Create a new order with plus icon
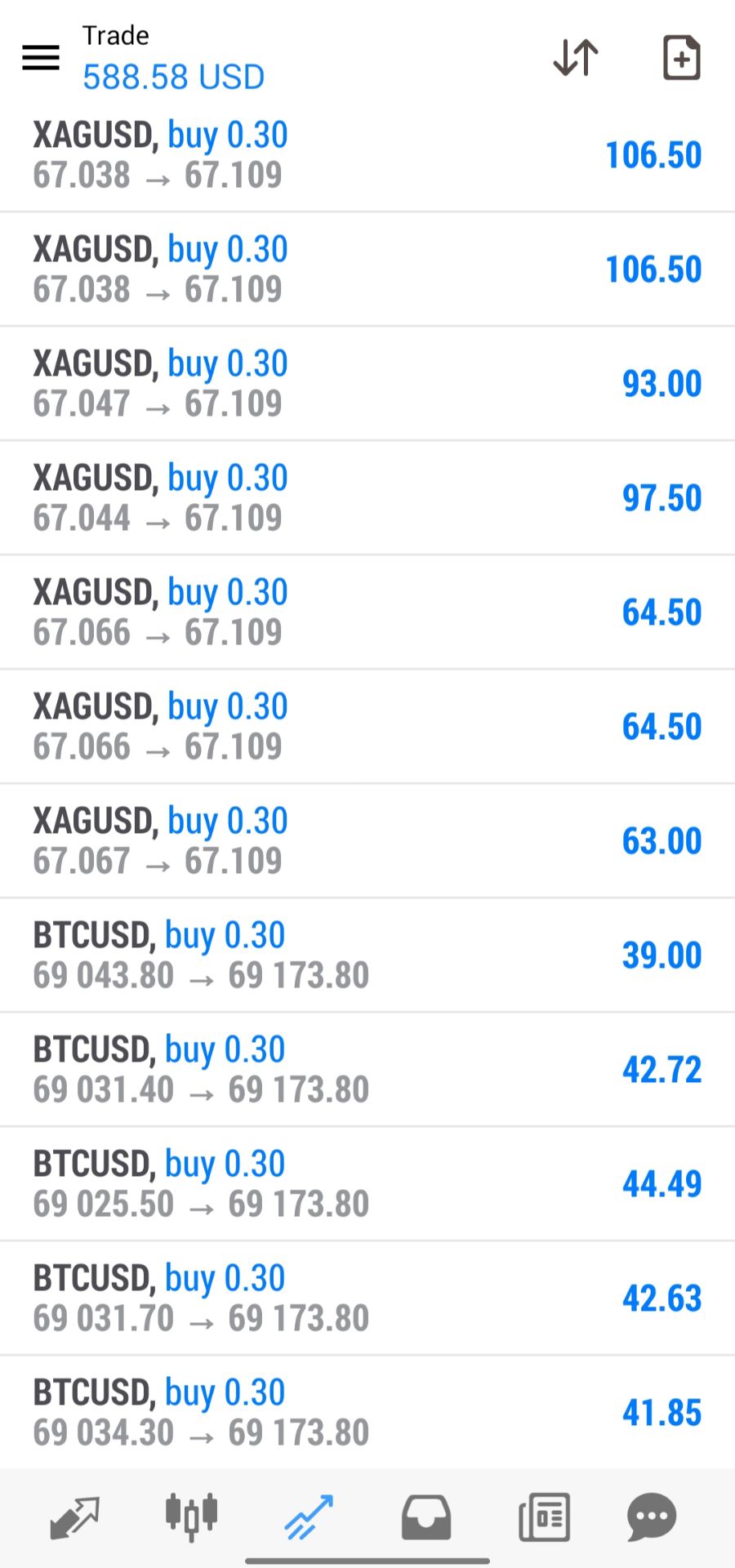 coord(681,57)
